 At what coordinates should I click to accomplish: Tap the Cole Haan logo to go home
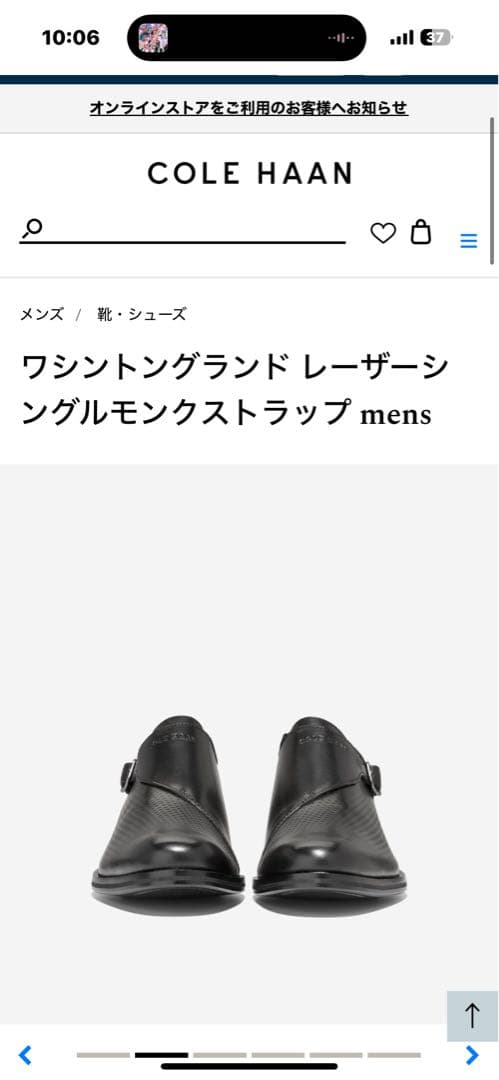(250, 174)
